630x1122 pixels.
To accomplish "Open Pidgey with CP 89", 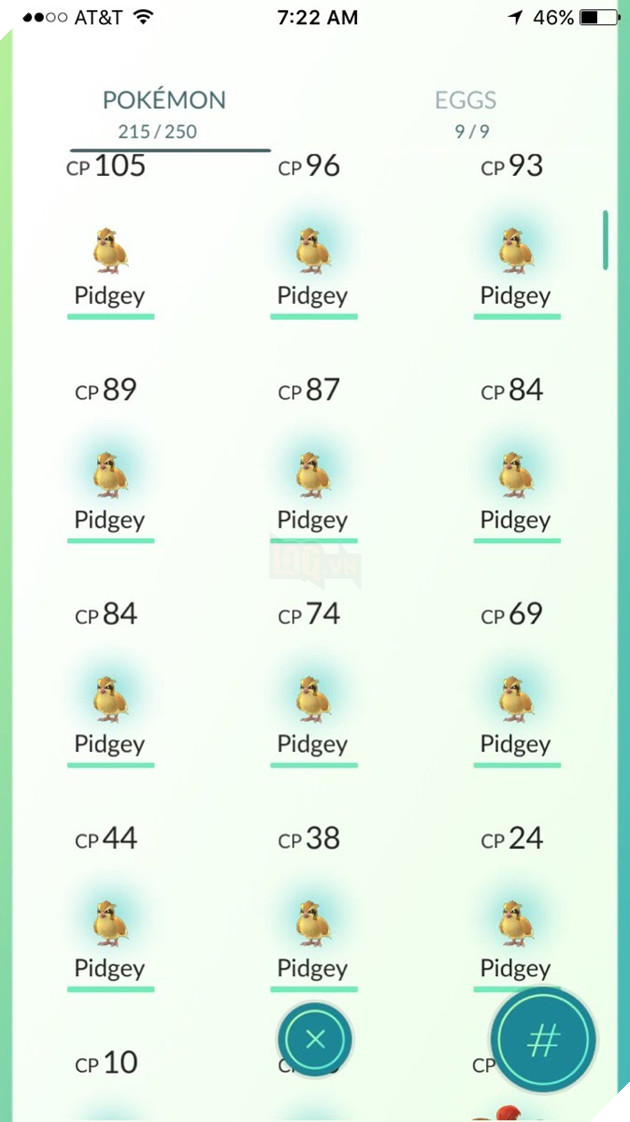I will [111, 475].
